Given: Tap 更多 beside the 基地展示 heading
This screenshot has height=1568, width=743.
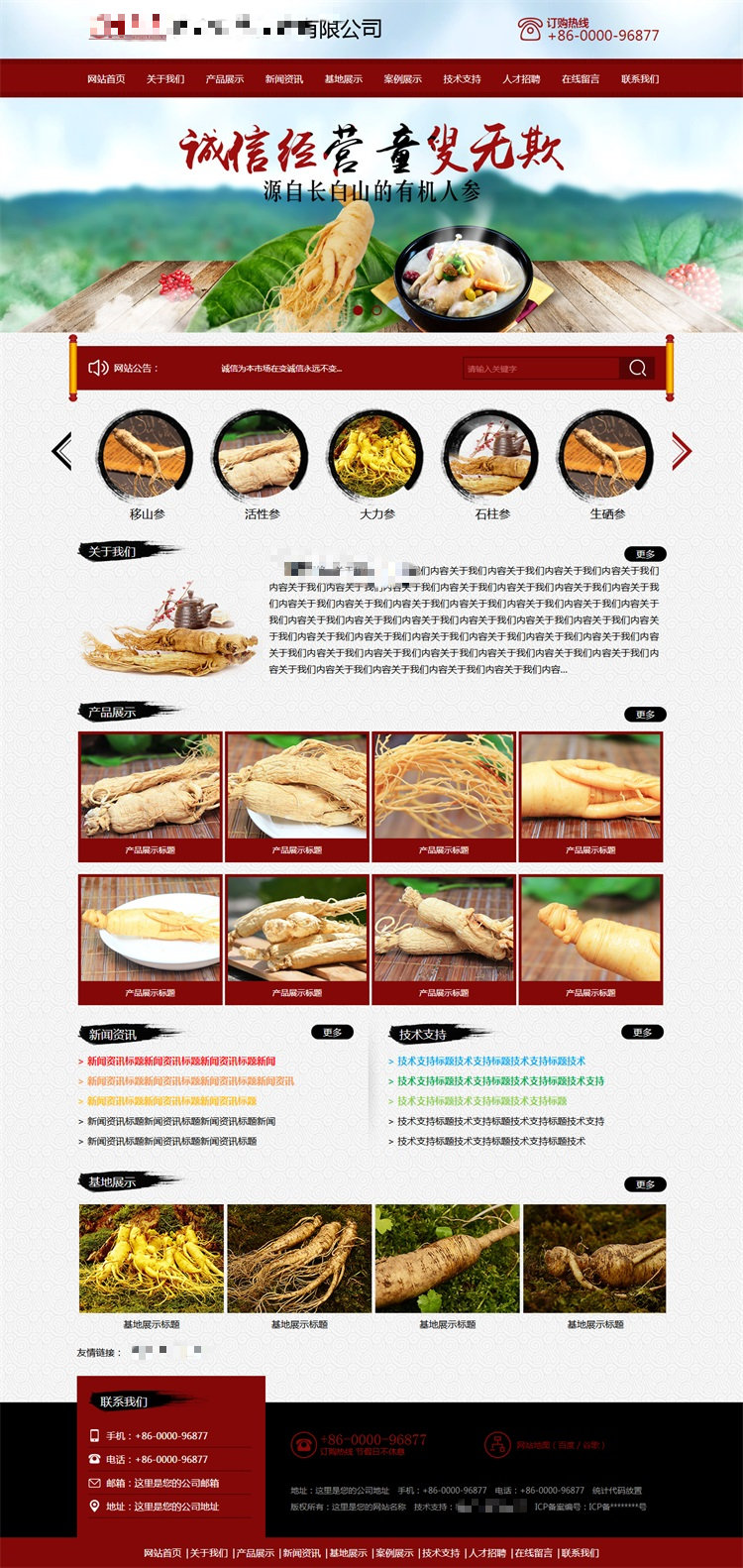Looking at the screenshot, I should (645, 1184).
